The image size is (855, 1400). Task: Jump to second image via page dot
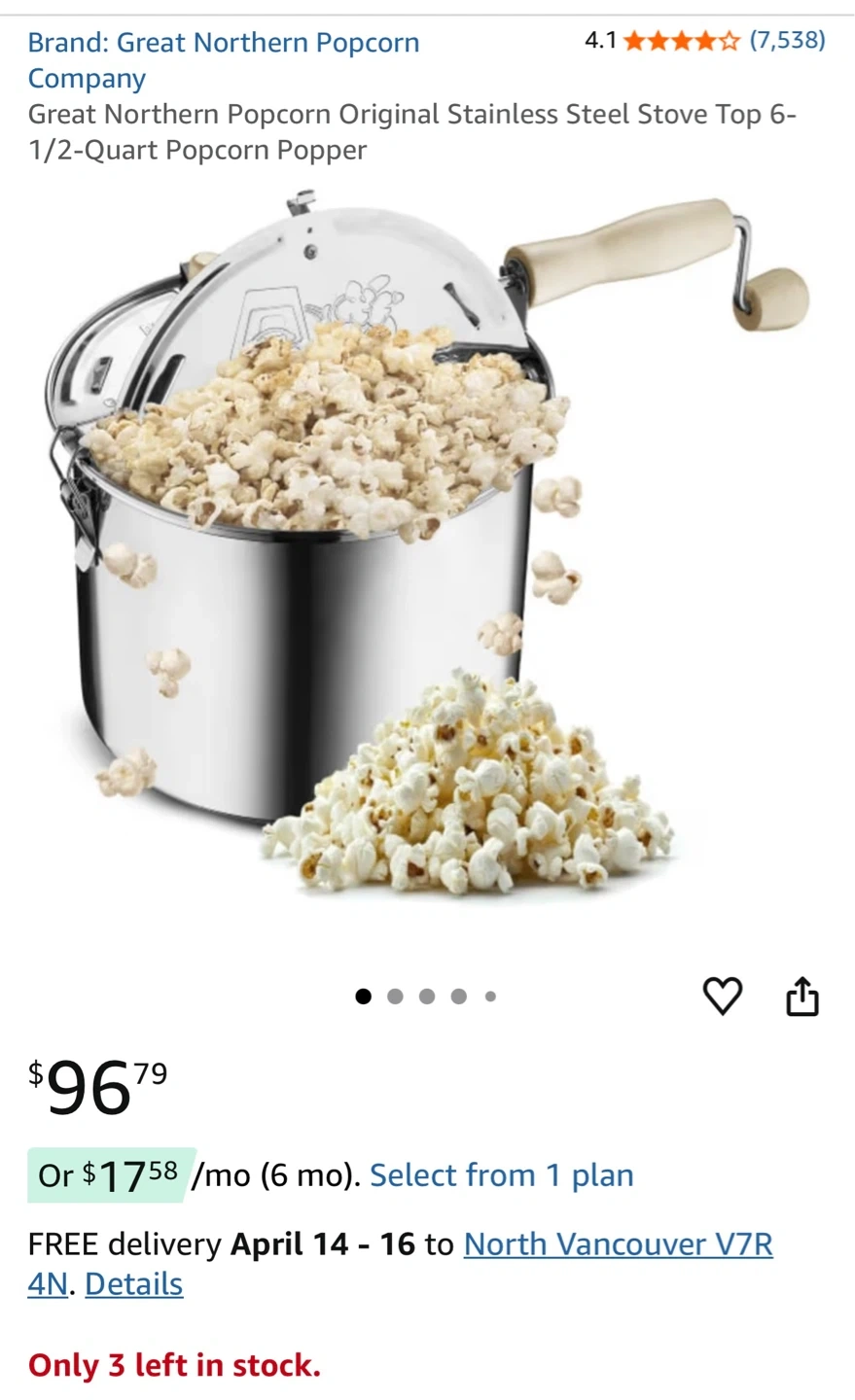pos(395,997)
